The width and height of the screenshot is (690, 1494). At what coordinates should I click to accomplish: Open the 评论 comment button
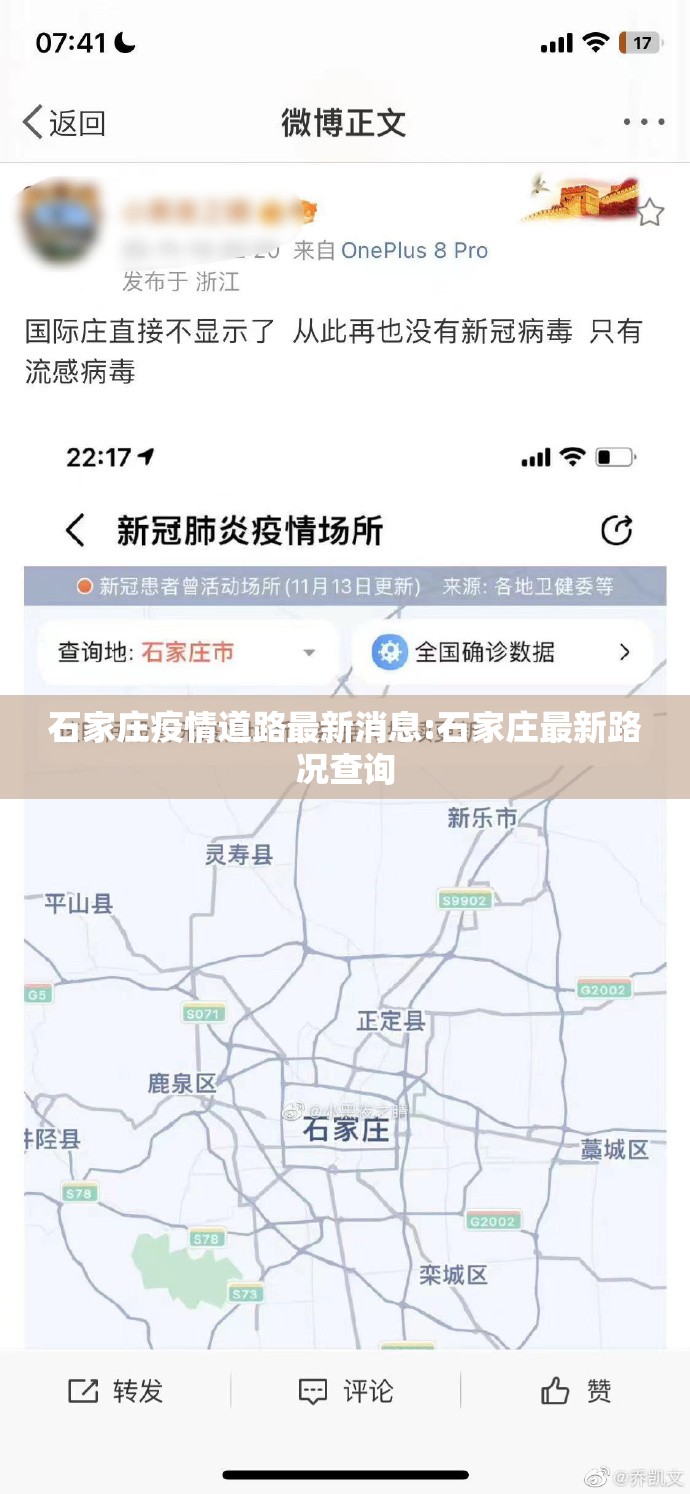point(346,1391)
